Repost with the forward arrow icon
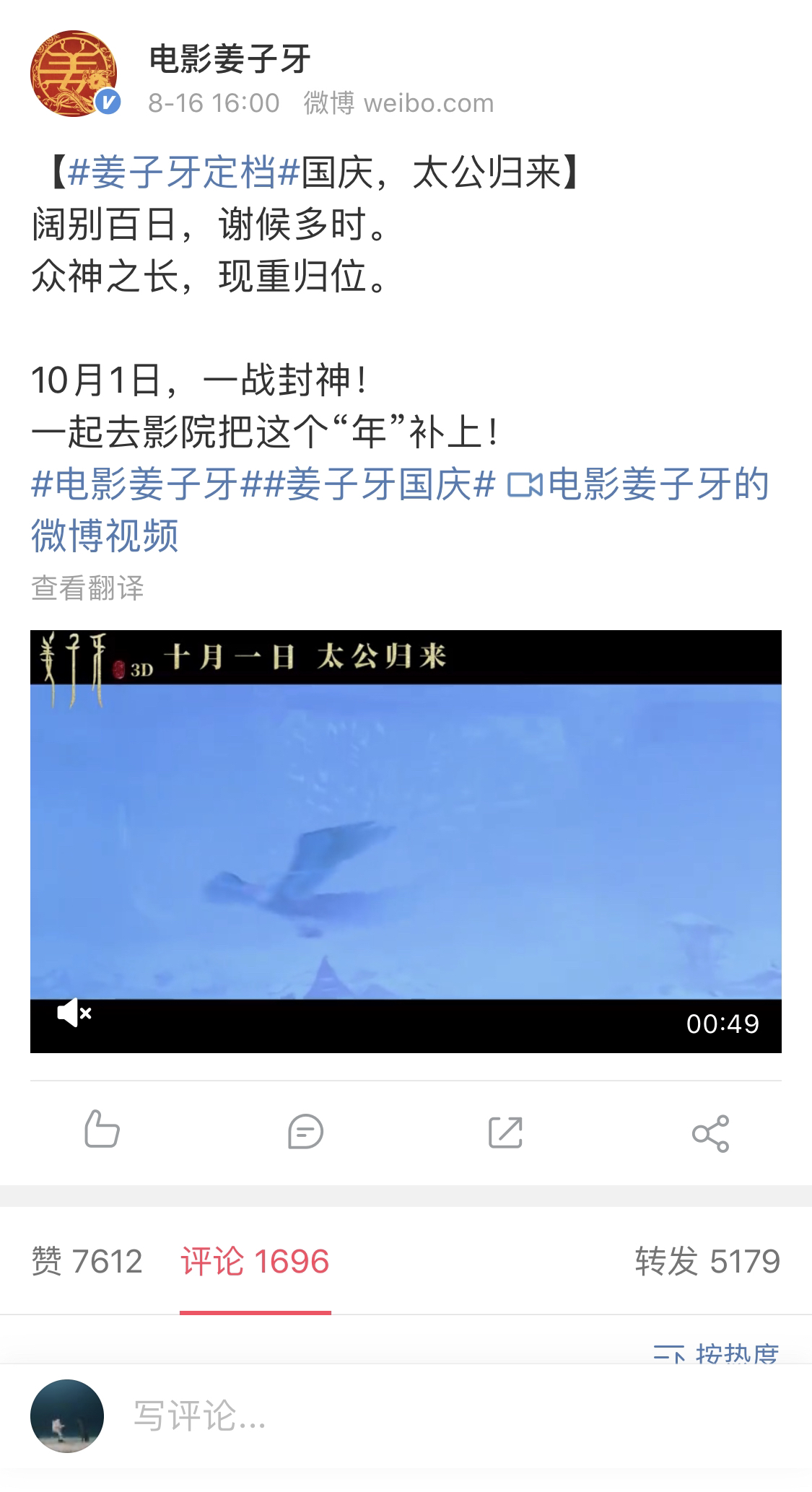The height and width of the screenshot is (1492, 812). (x=505, y=1132)
